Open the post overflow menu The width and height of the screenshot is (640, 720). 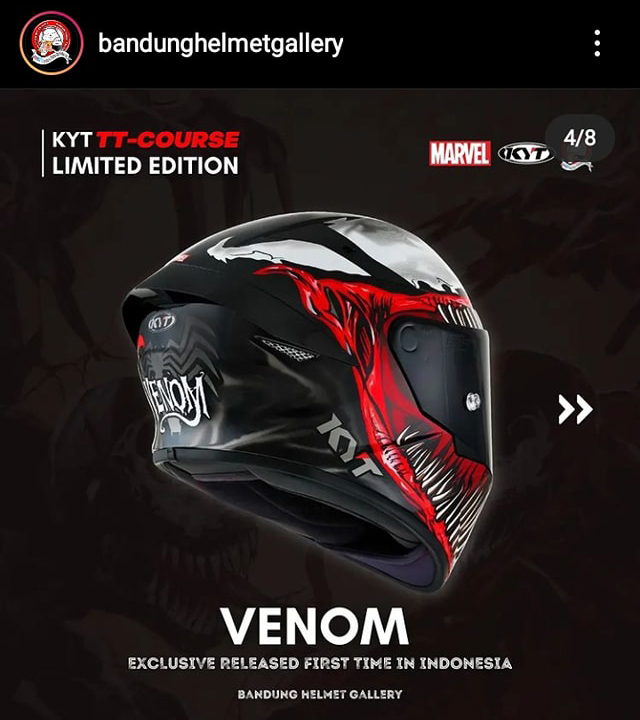click(597, 43)
